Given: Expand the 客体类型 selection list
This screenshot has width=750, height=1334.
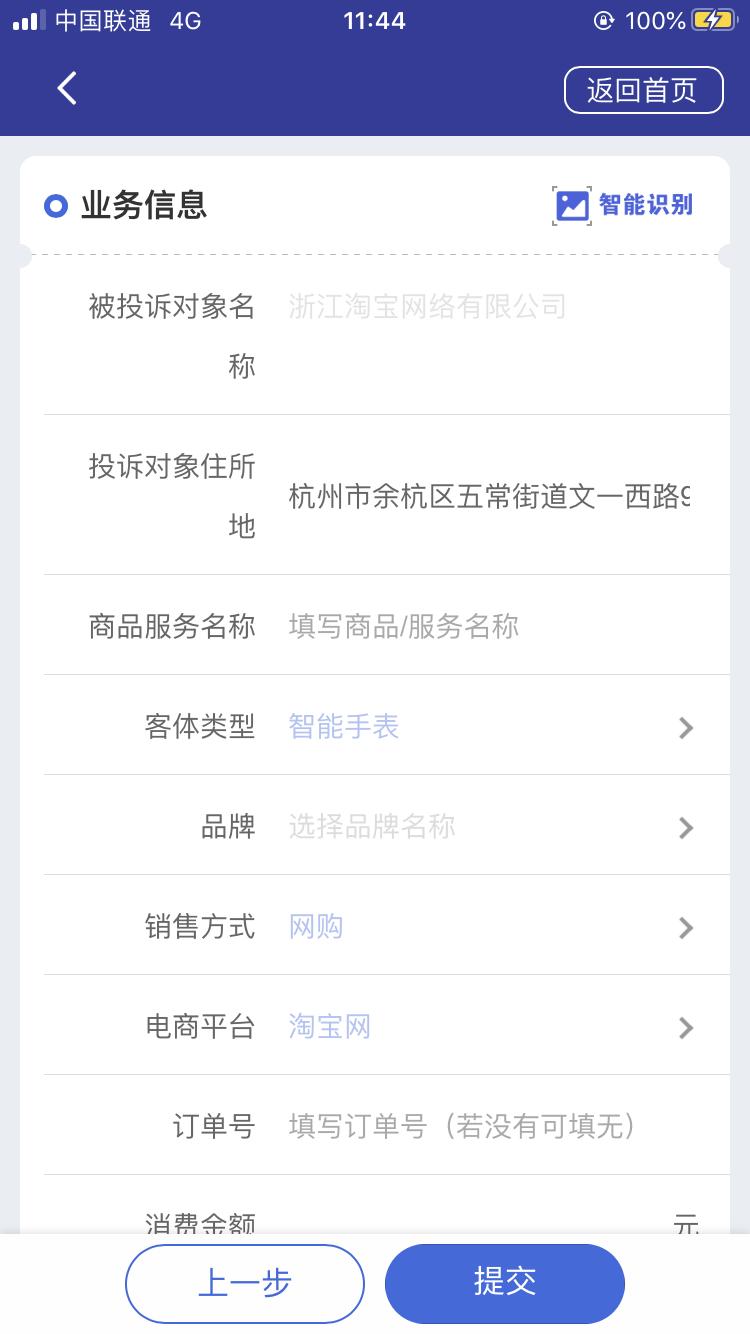Looking at the screenshot, I should pyautogui.click(x=686, y=727).
